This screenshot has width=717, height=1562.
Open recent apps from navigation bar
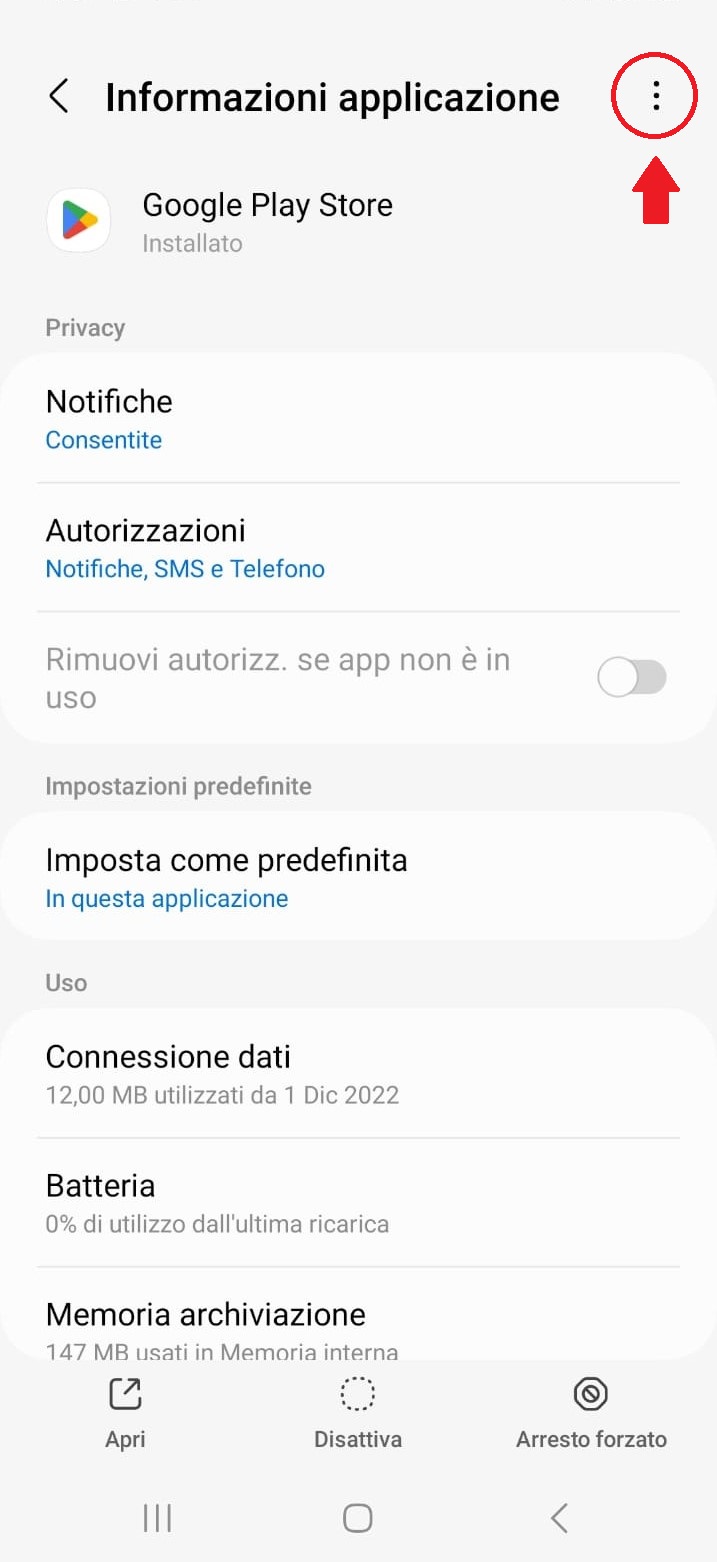[157, 1518]
